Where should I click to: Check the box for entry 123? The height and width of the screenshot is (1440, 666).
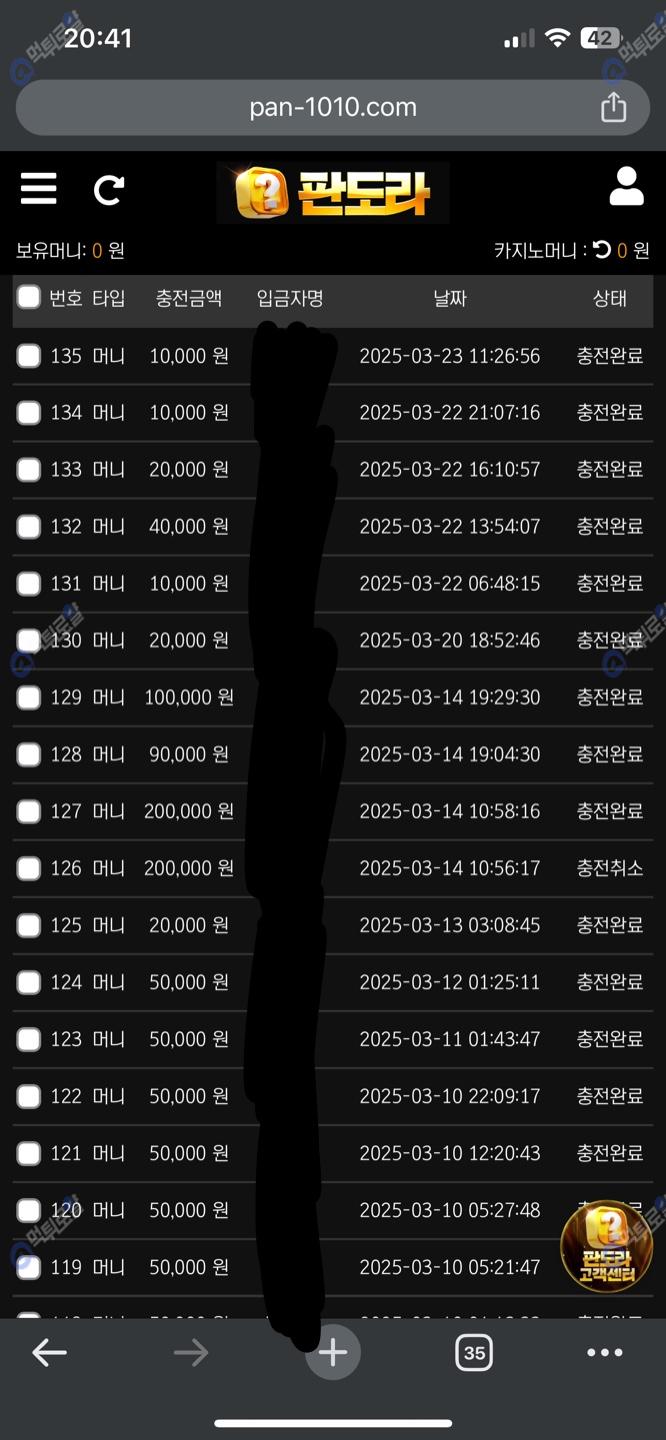click(x=29, y=1040)
